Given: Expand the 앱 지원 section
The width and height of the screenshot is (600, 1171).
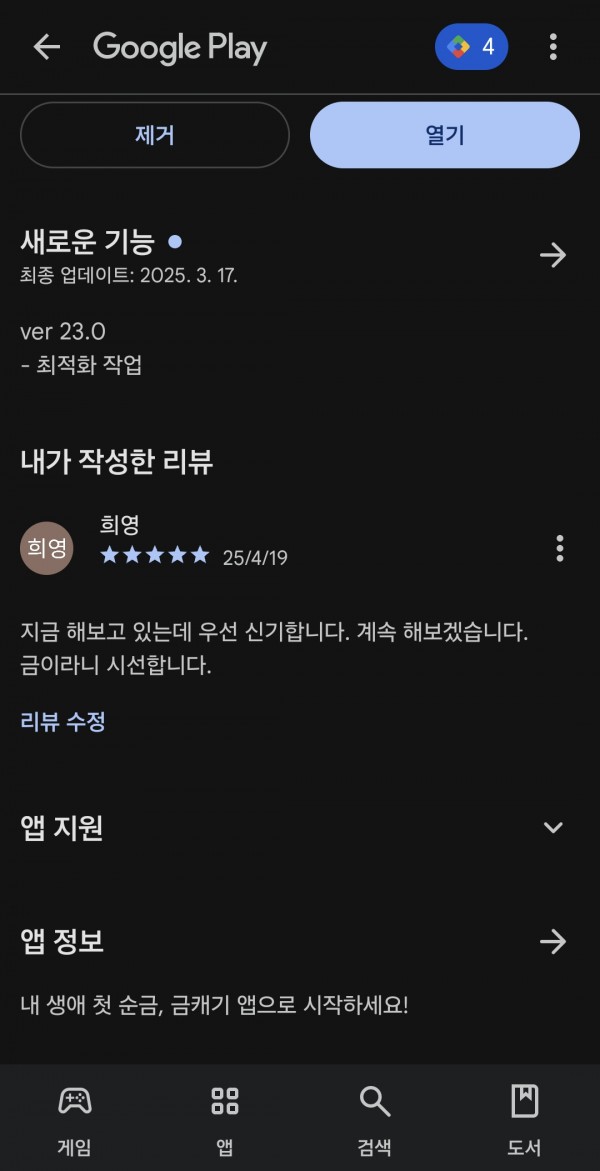Looking at the screenshot, I should click(x=553, y=827).
